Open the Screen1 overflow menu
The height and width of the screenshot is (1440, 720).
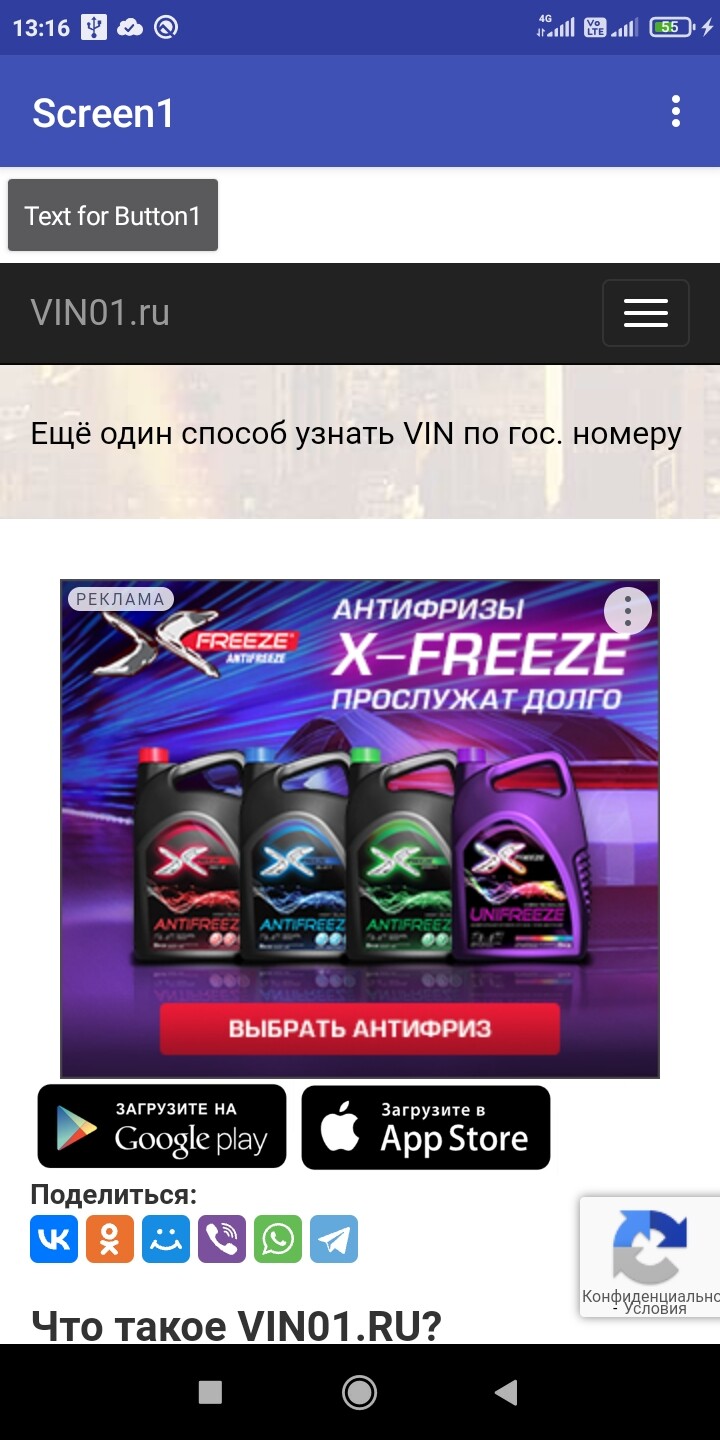click(x=676, y=111)
